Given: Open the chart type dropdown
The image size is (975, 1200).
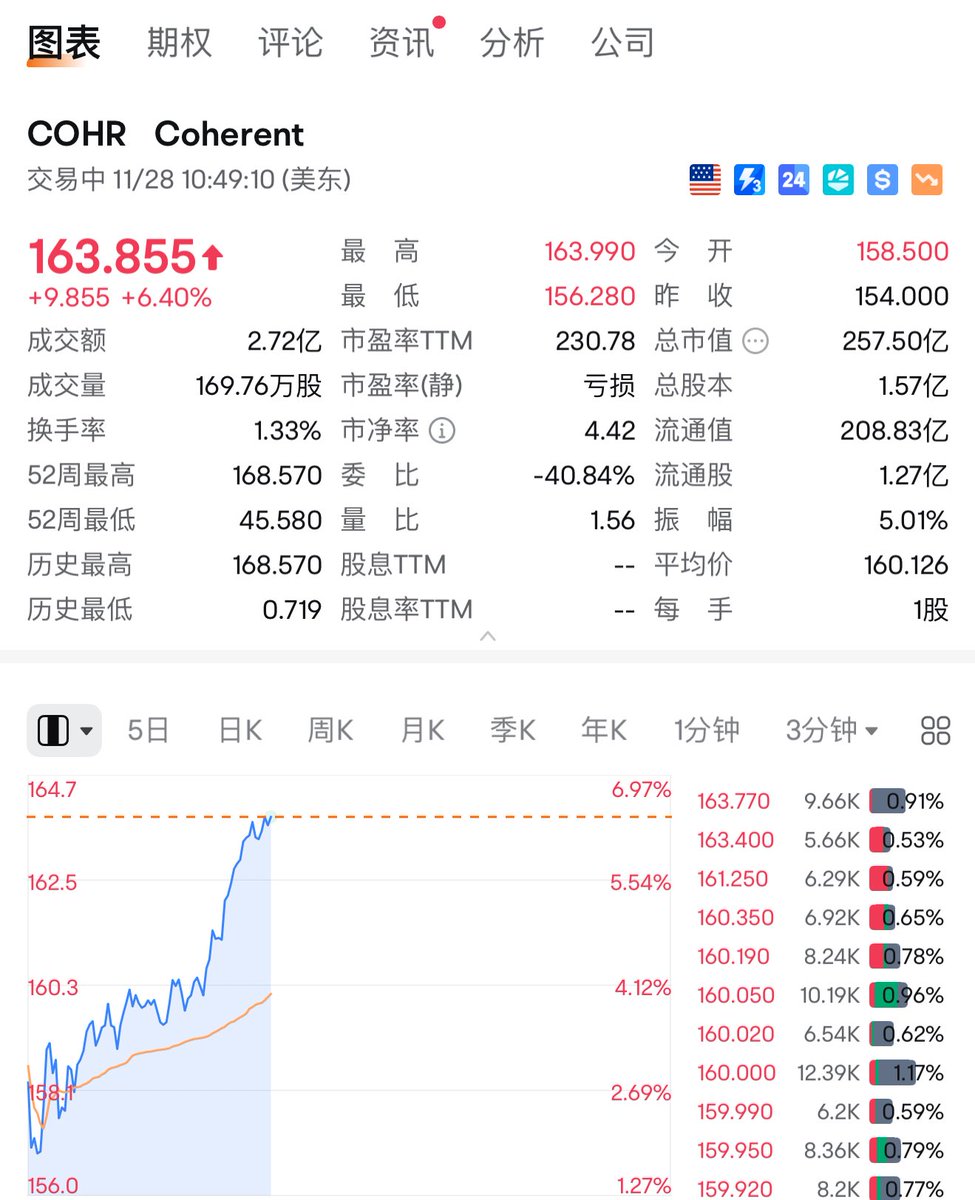Looking at the screenshot, I should [64, 731].
